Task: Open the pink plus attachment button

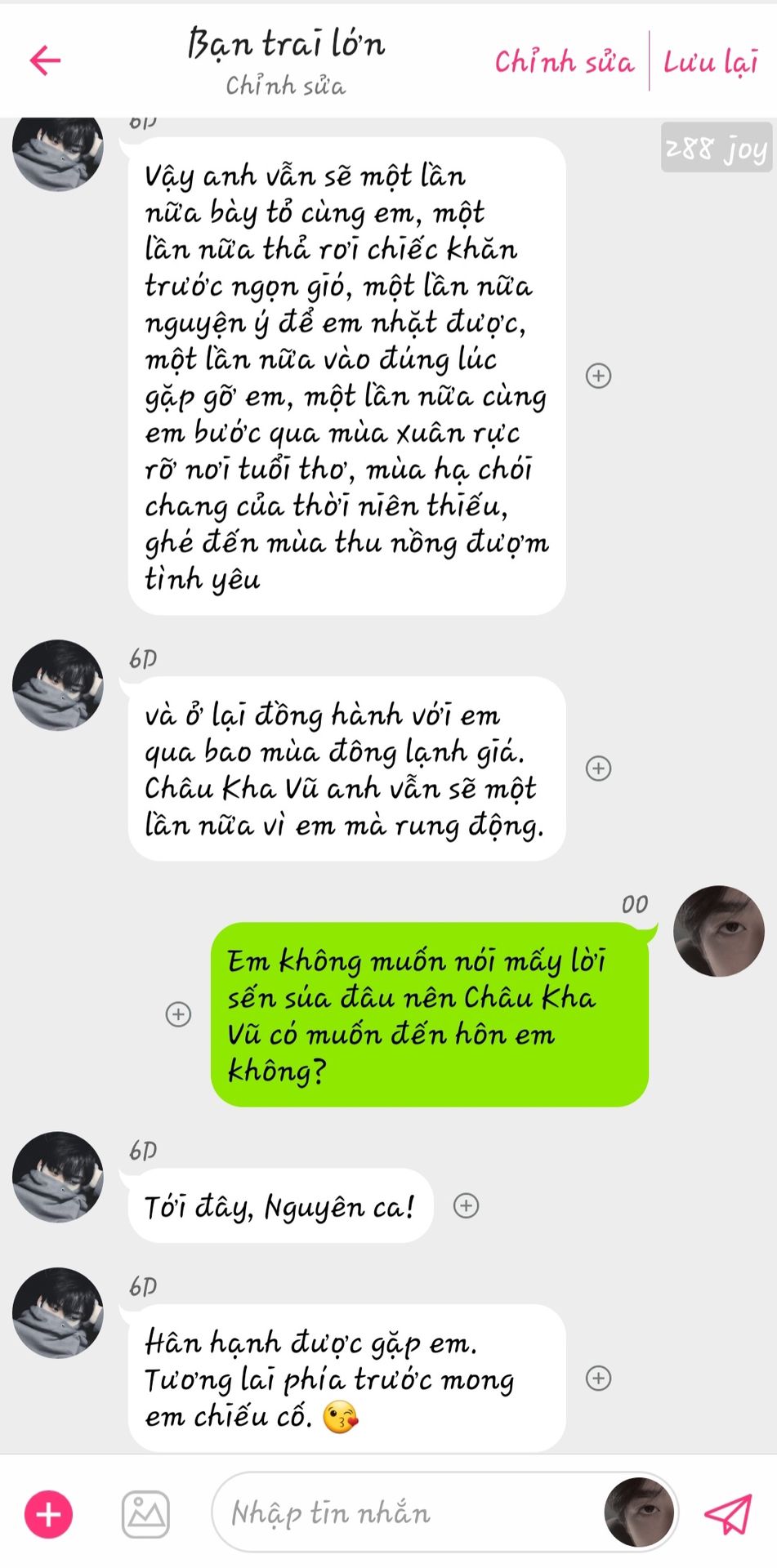Action: point(48,1514)
